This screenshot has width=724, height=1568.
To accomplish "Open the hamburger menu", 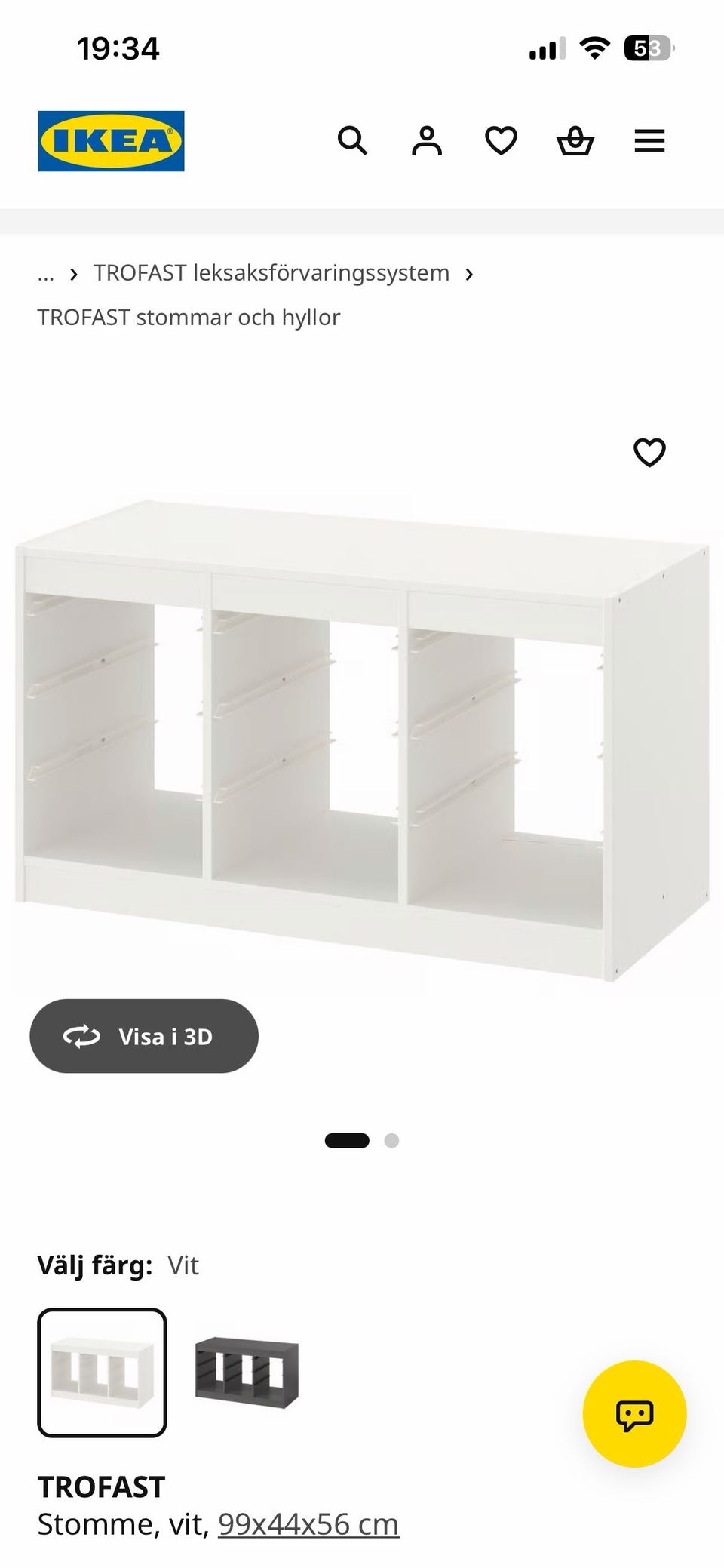I will (649, 141).
